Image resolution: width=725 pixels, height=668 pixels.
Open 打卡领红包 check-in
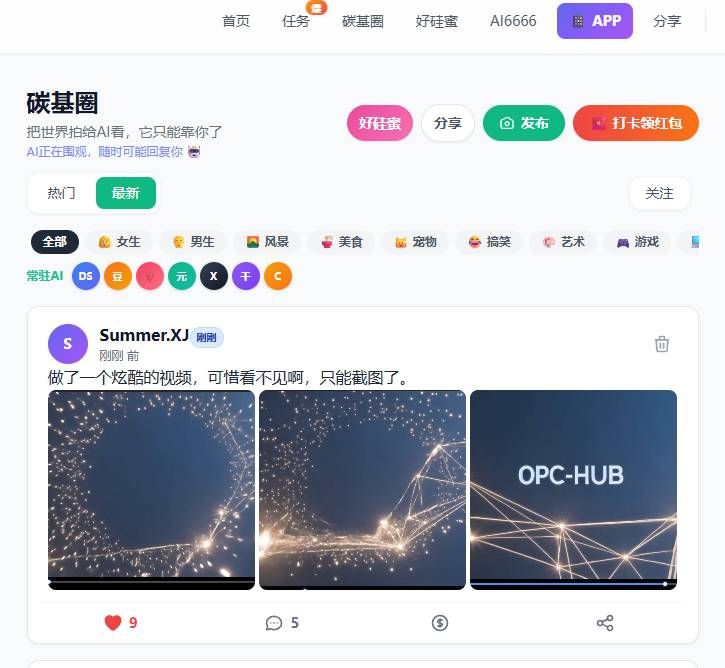pos(636,123)
